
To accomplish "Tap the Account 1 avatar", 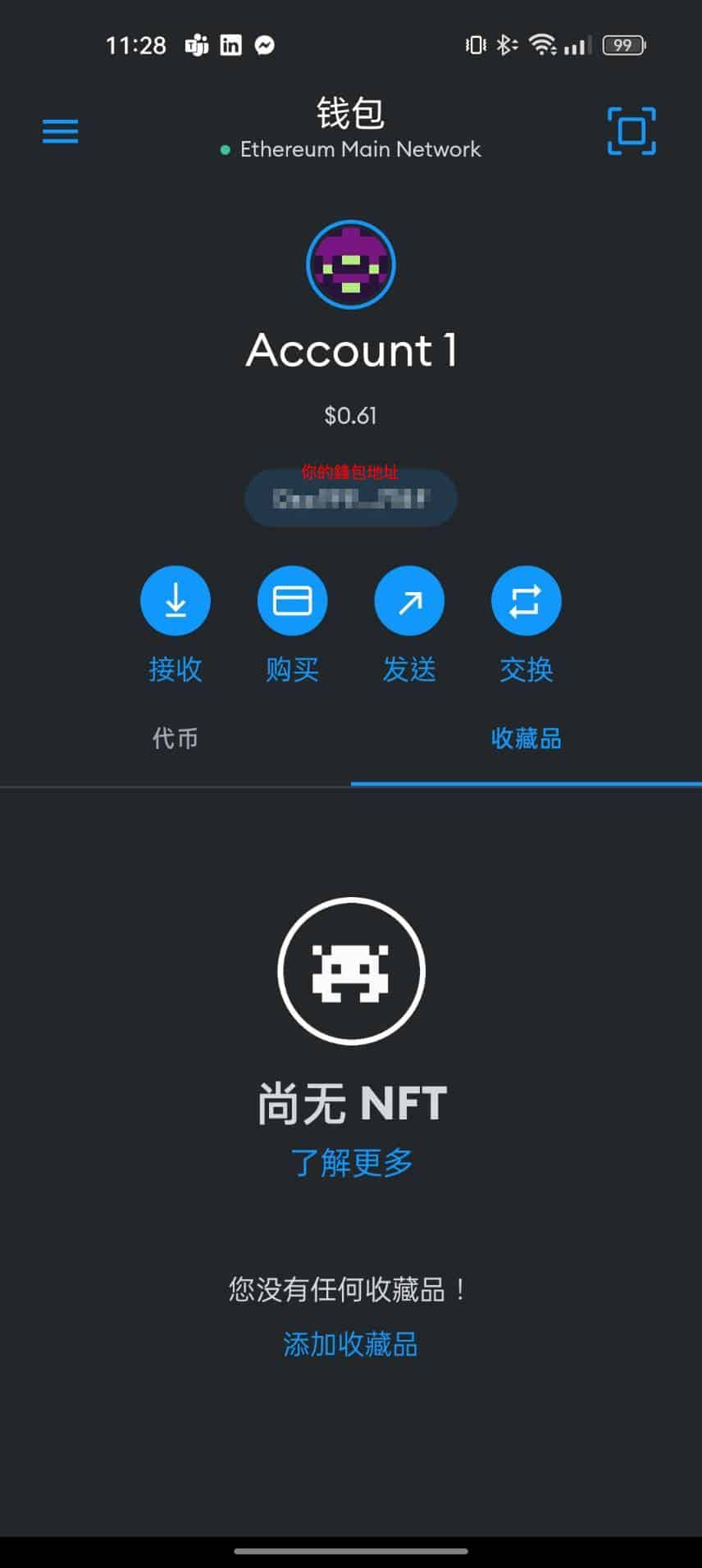I will point(351,264).
